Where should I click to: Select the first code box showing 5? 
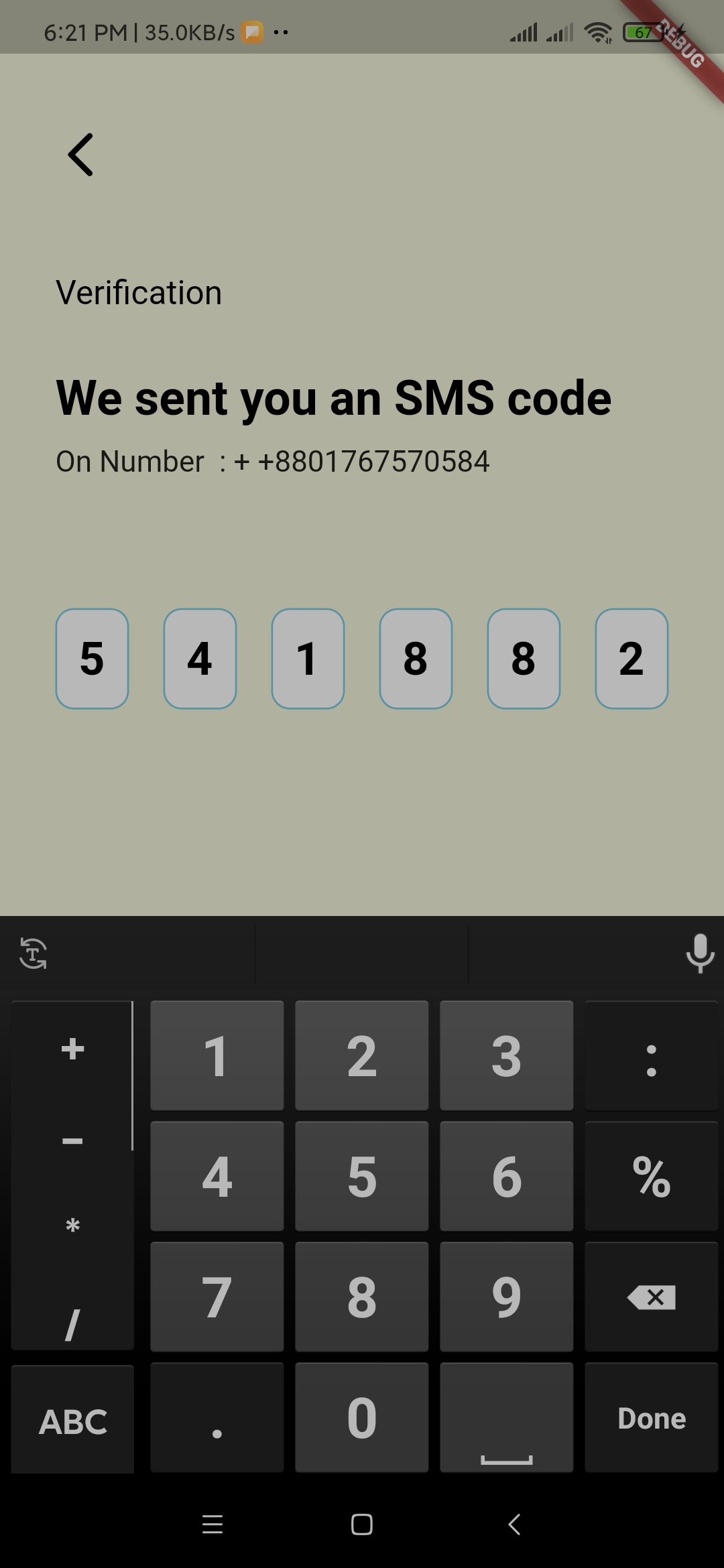(x=92, y=658)
